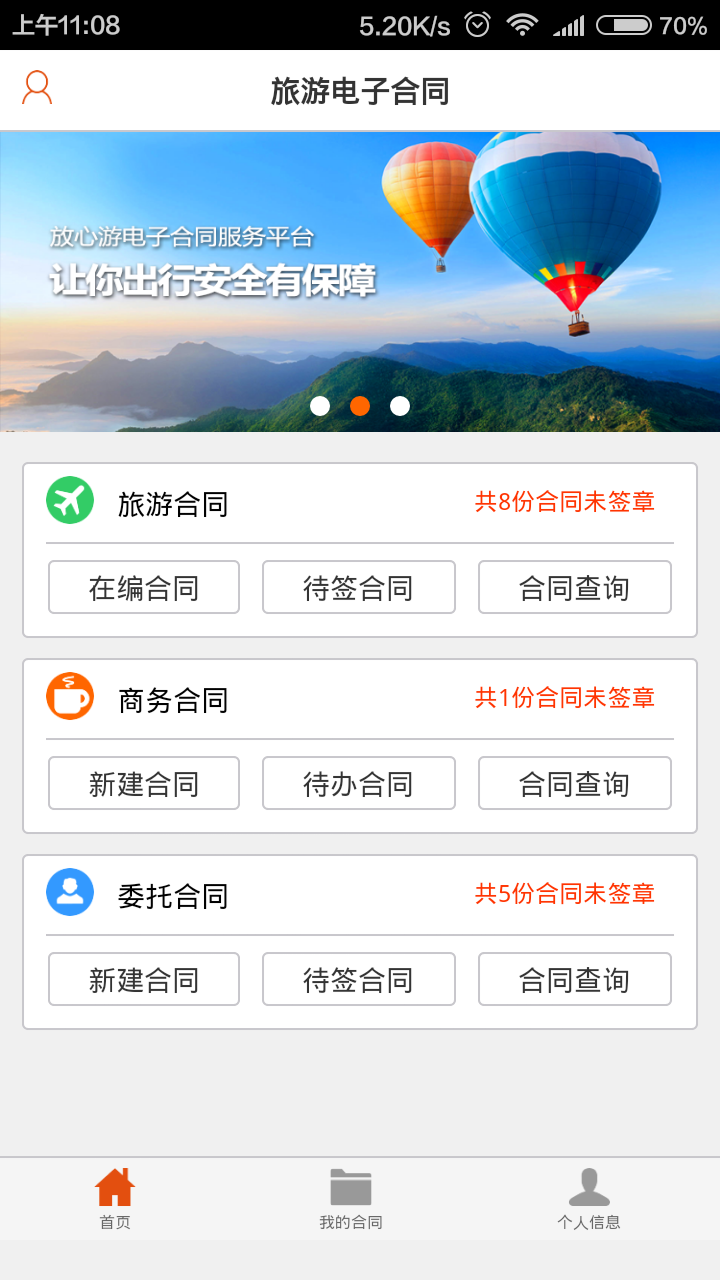Tap 新建合同 under 商务合同
The height and width of the screenshot is (1280, 720).
point(144,783)
